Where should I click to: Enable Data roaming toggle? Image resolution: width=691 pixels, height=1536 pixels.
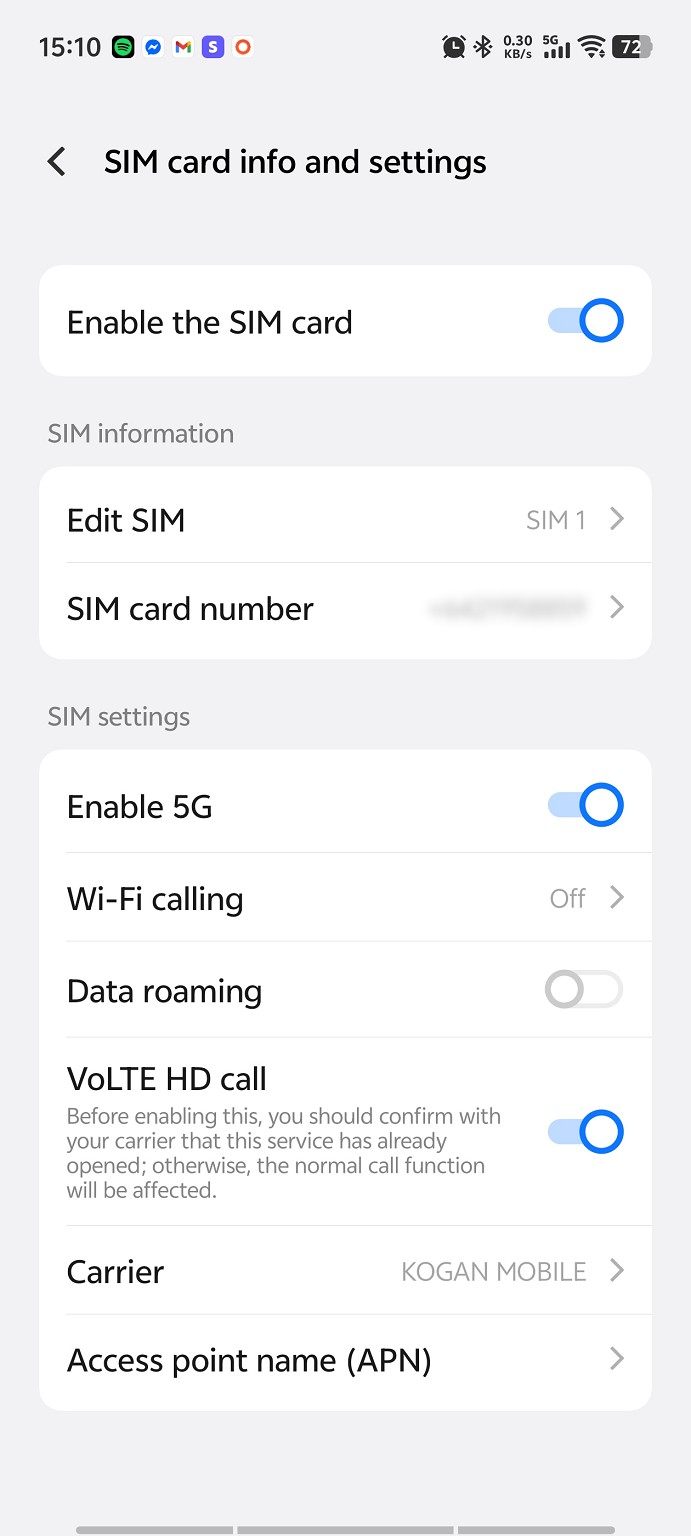click(584, 990)
